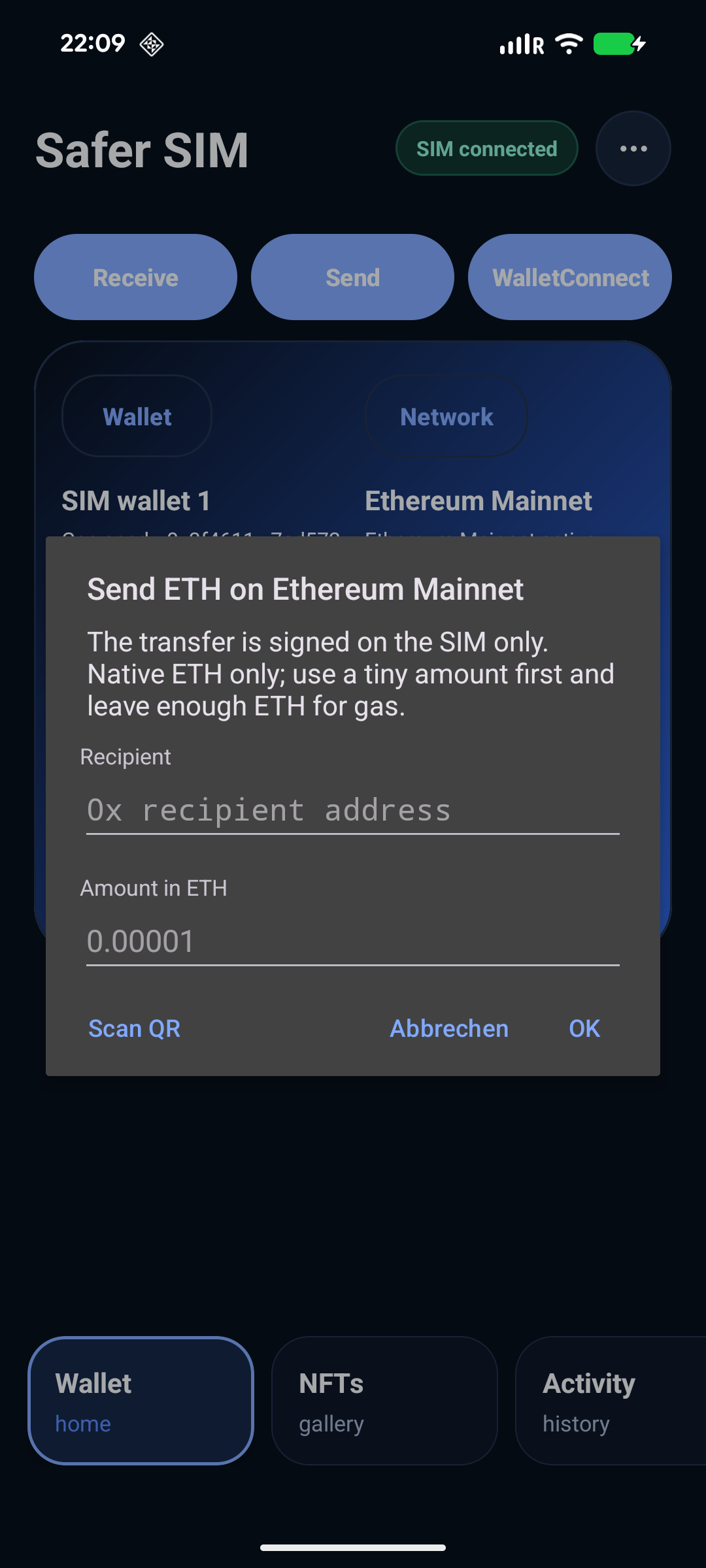706x1568 pixels.
Task: Select the Wallet chip
Action: tap(137, 416)
